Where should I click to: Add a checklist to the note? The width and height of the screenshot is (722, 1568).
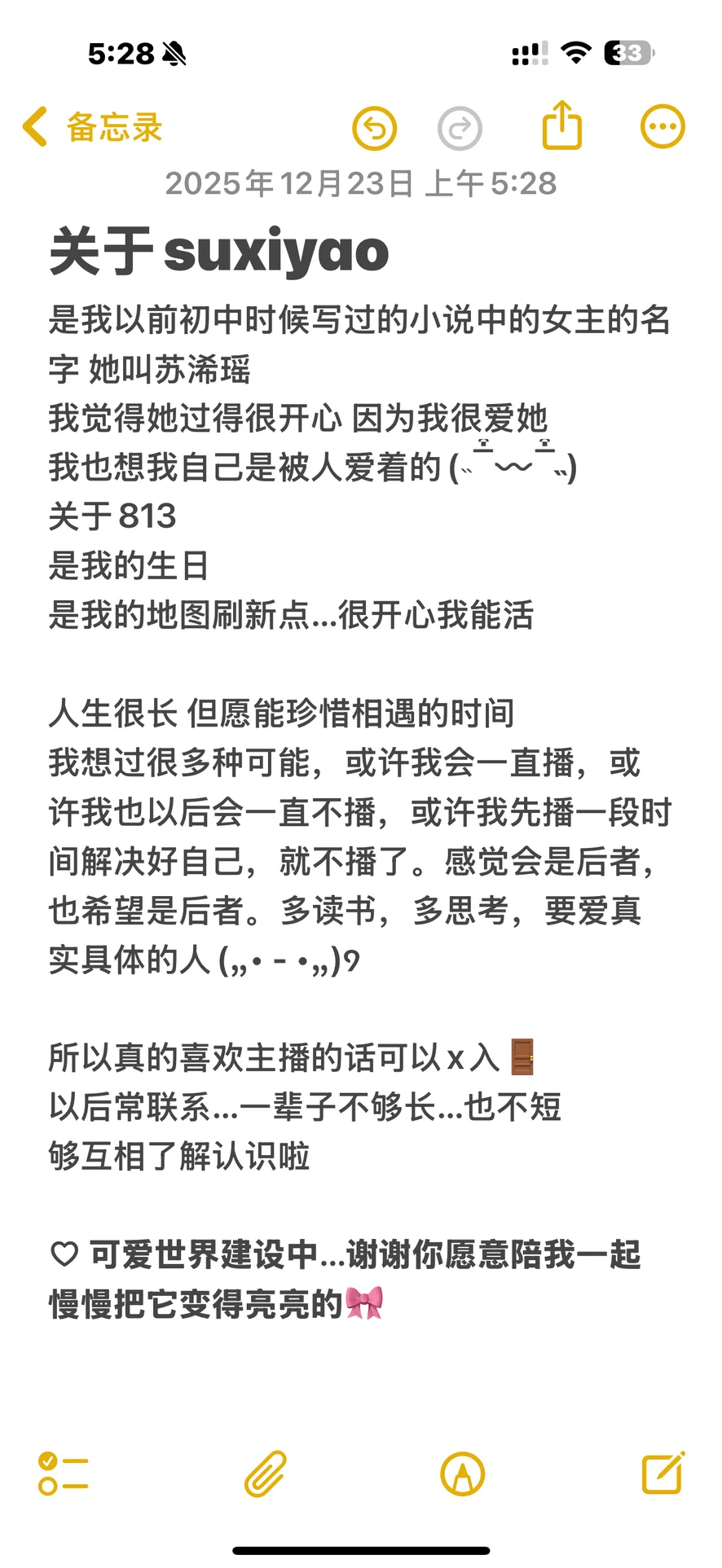63,1474
